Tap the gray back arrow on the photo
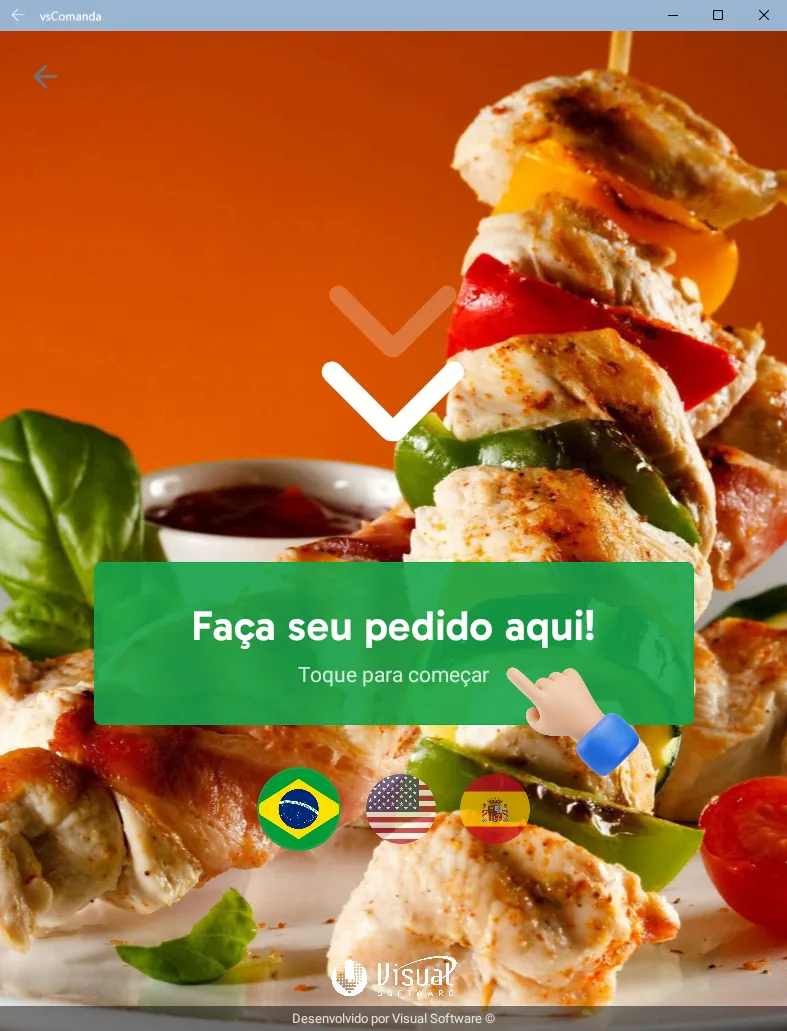787x1031 pixels. 45,76
